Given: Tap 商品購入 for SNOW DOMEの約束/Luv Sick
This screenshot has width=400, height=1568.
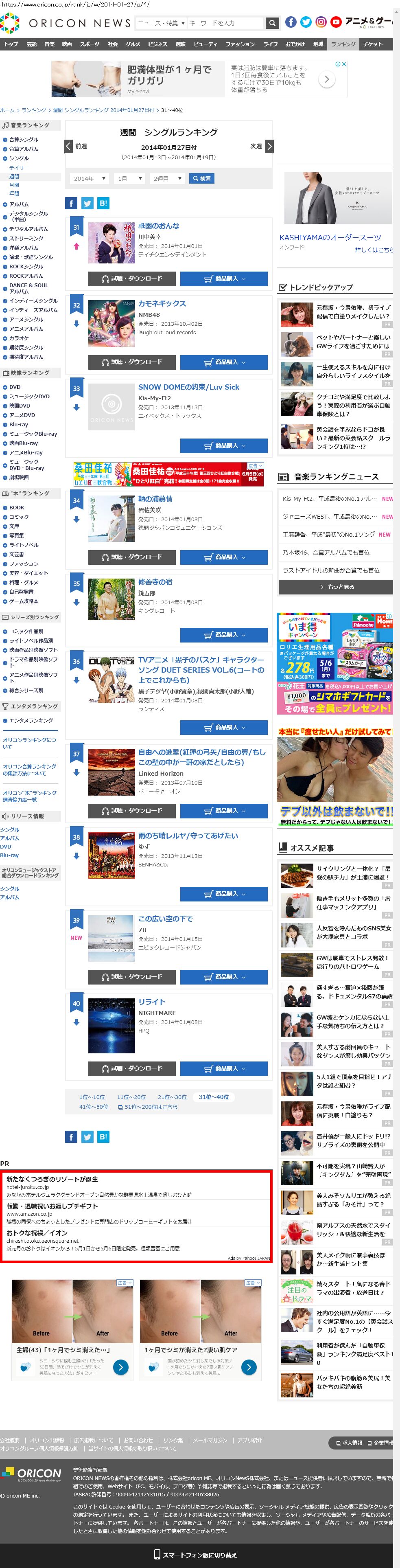Looking at the screenshot, I should coord(224,445).
